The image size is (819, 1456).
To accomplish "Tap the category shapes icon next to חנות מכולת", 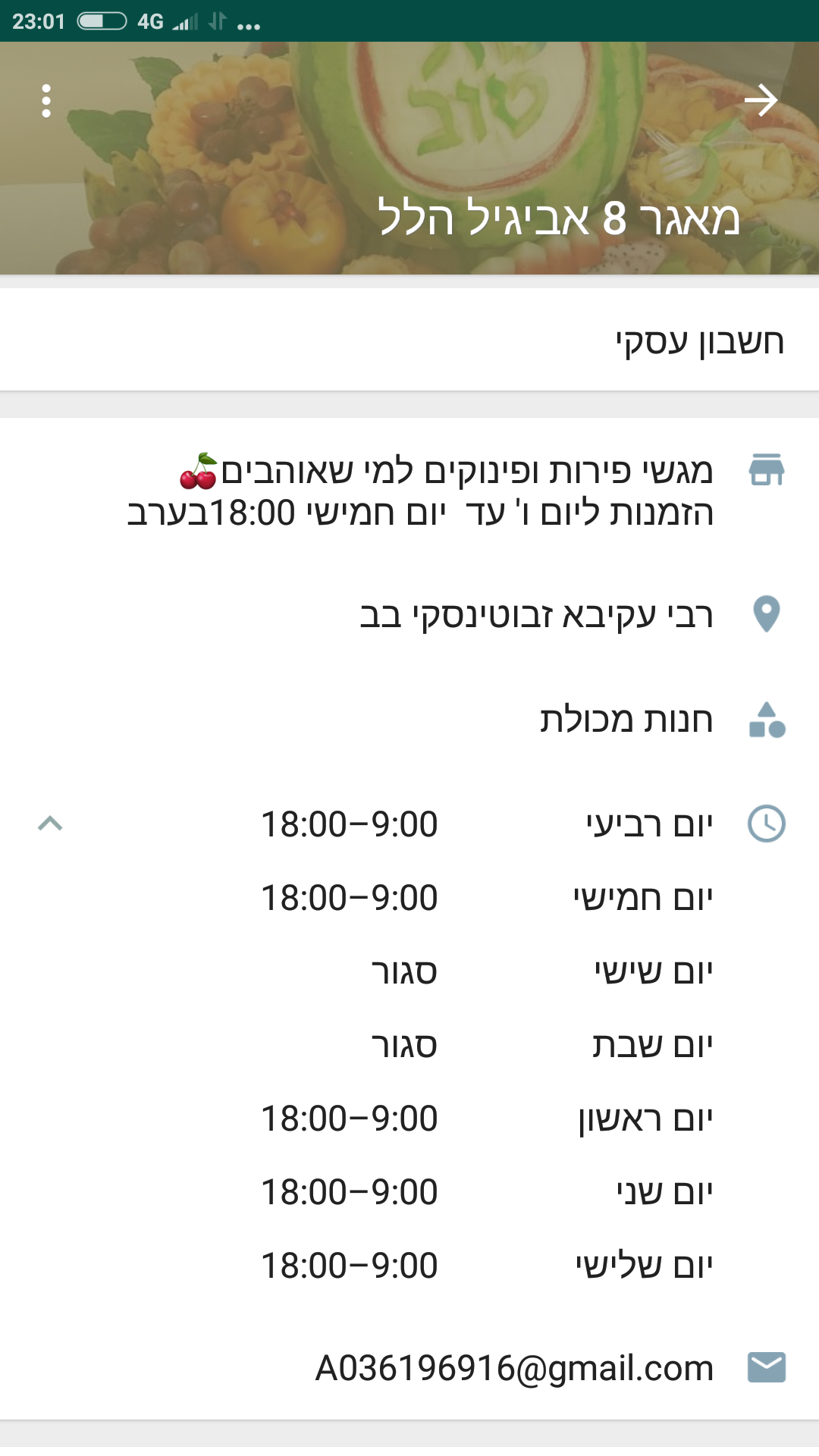I will pos(767,720).
